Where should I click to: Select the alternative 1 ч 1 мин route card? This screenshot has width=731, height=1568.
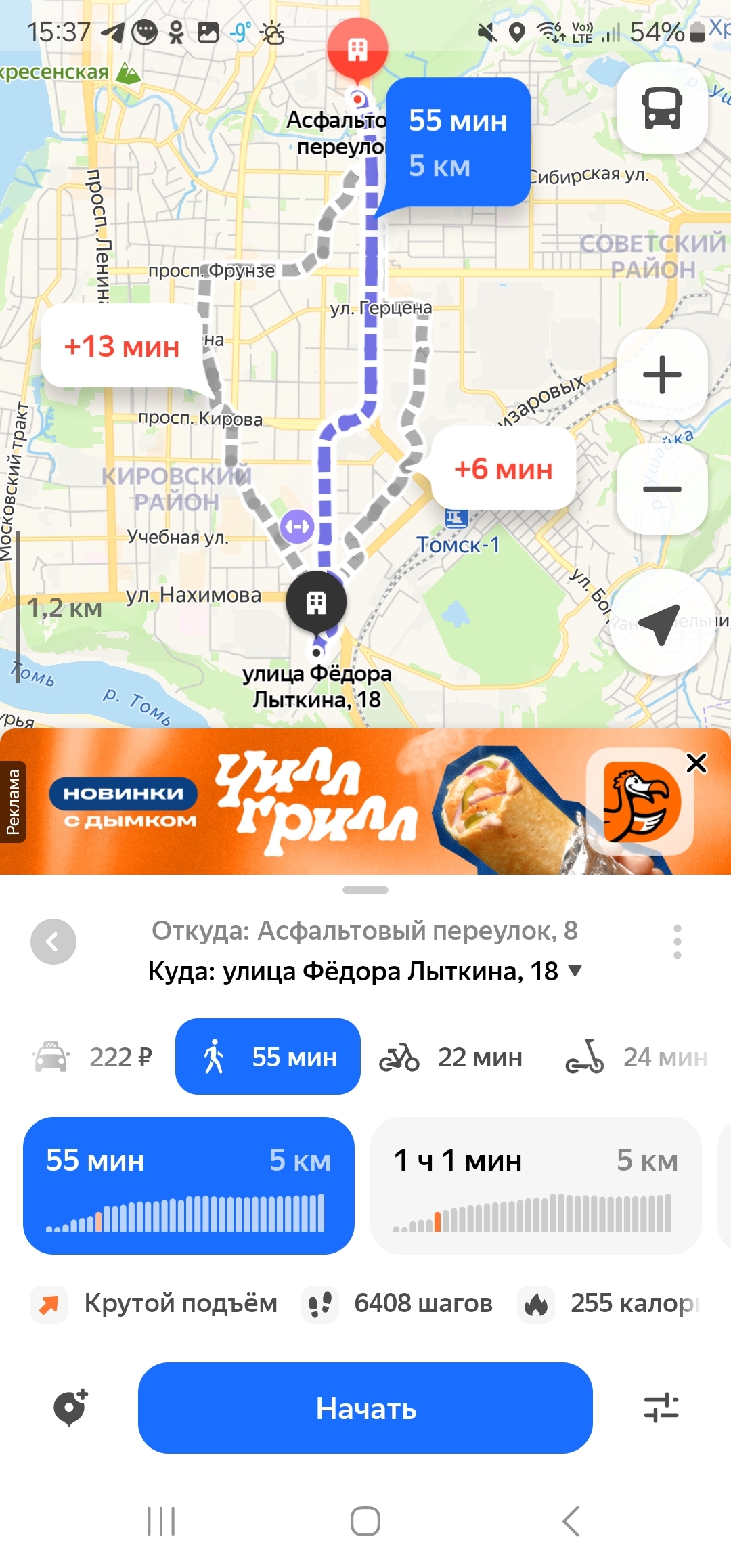(535, 1185)
